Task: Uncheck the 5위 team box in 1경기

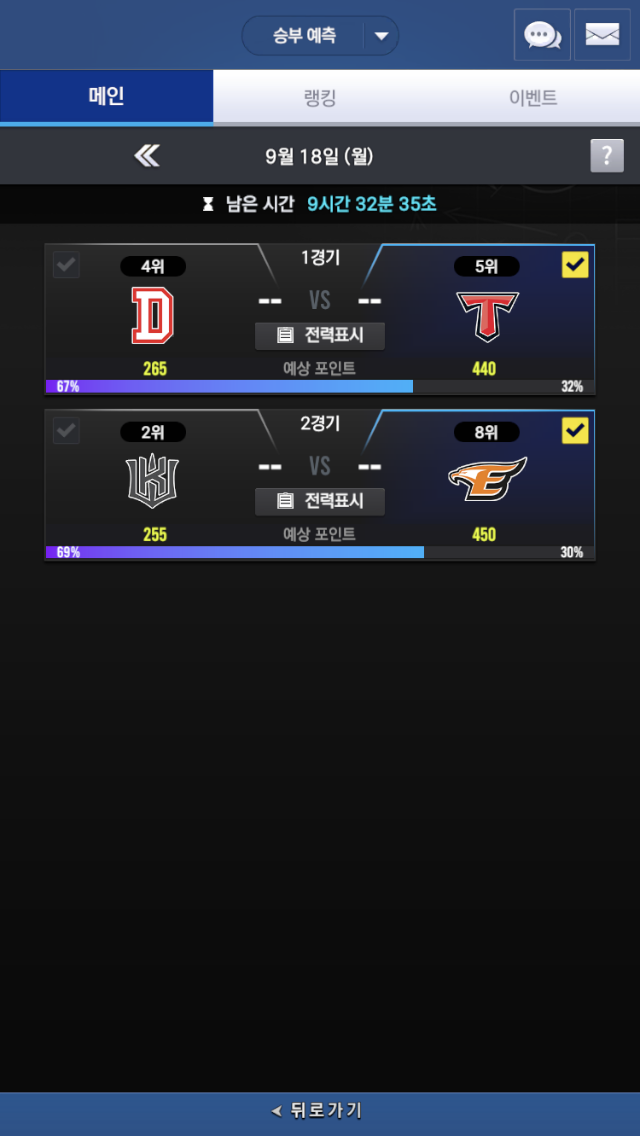Action: pyautogui.click(x=575, y=265)
